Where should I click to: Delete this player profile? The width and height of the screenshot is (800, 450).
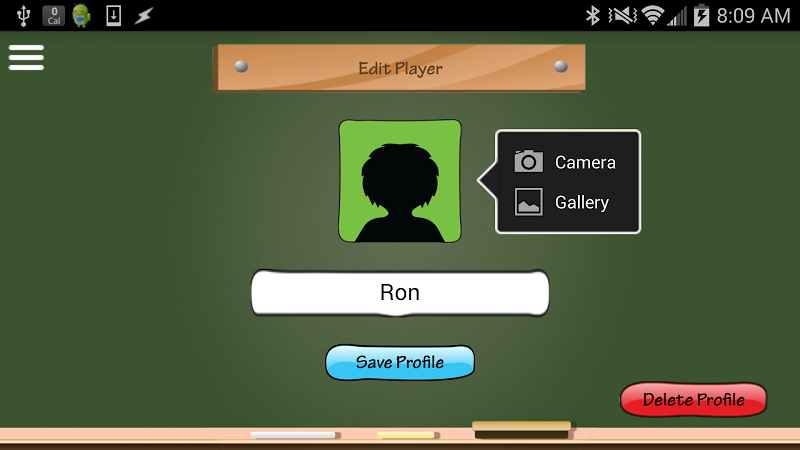(x=693, y=400)
